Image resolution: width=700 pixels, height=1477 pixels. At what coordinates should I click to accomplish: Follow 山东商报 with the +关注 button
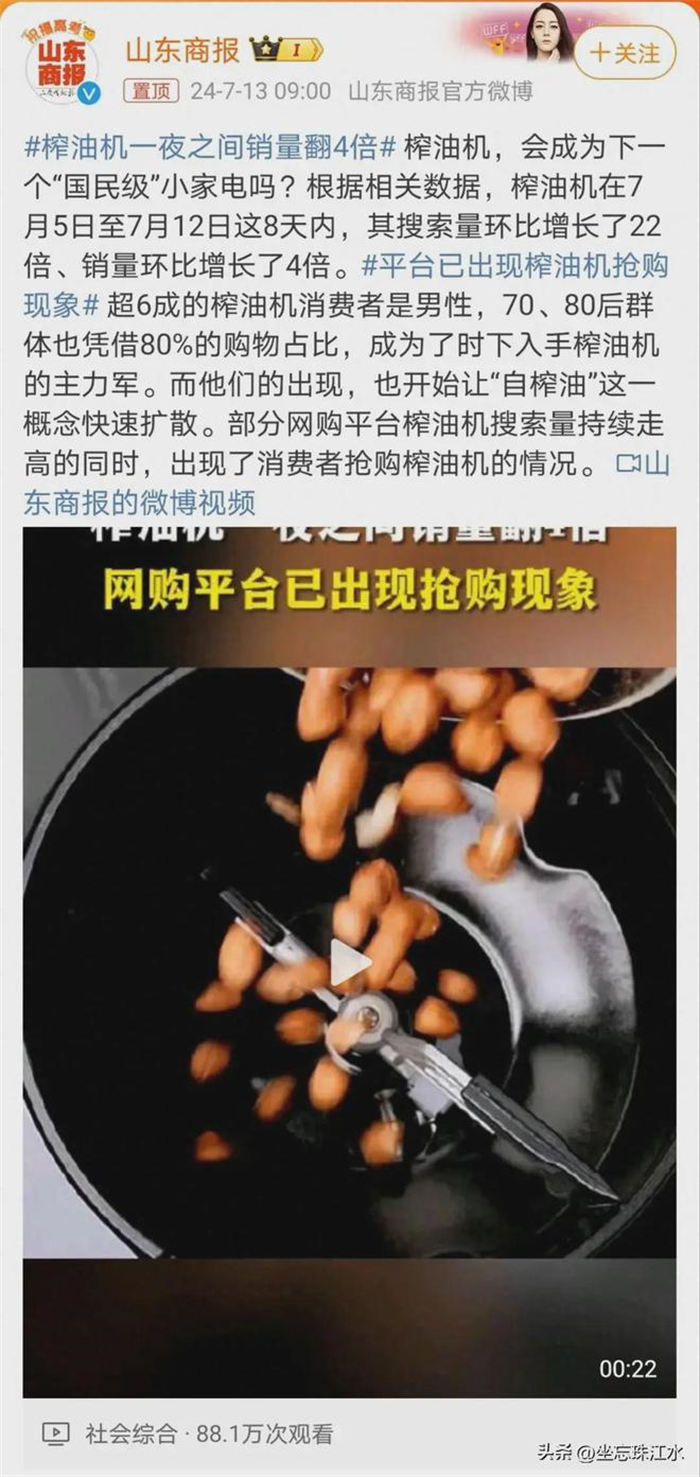coord(625,53)
